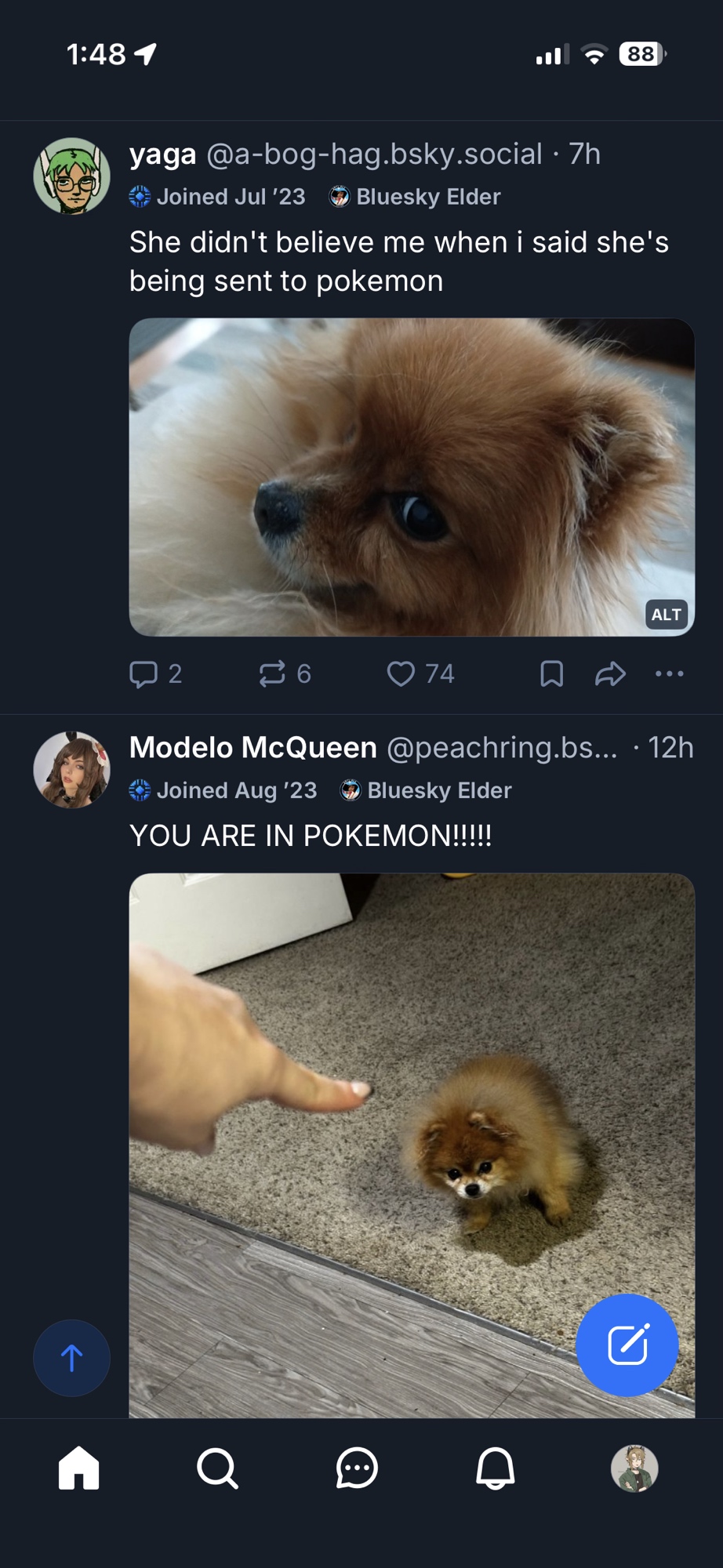
Task: Open yaga's Pomeranian close-up photo
Action: (x=411, y=477)
